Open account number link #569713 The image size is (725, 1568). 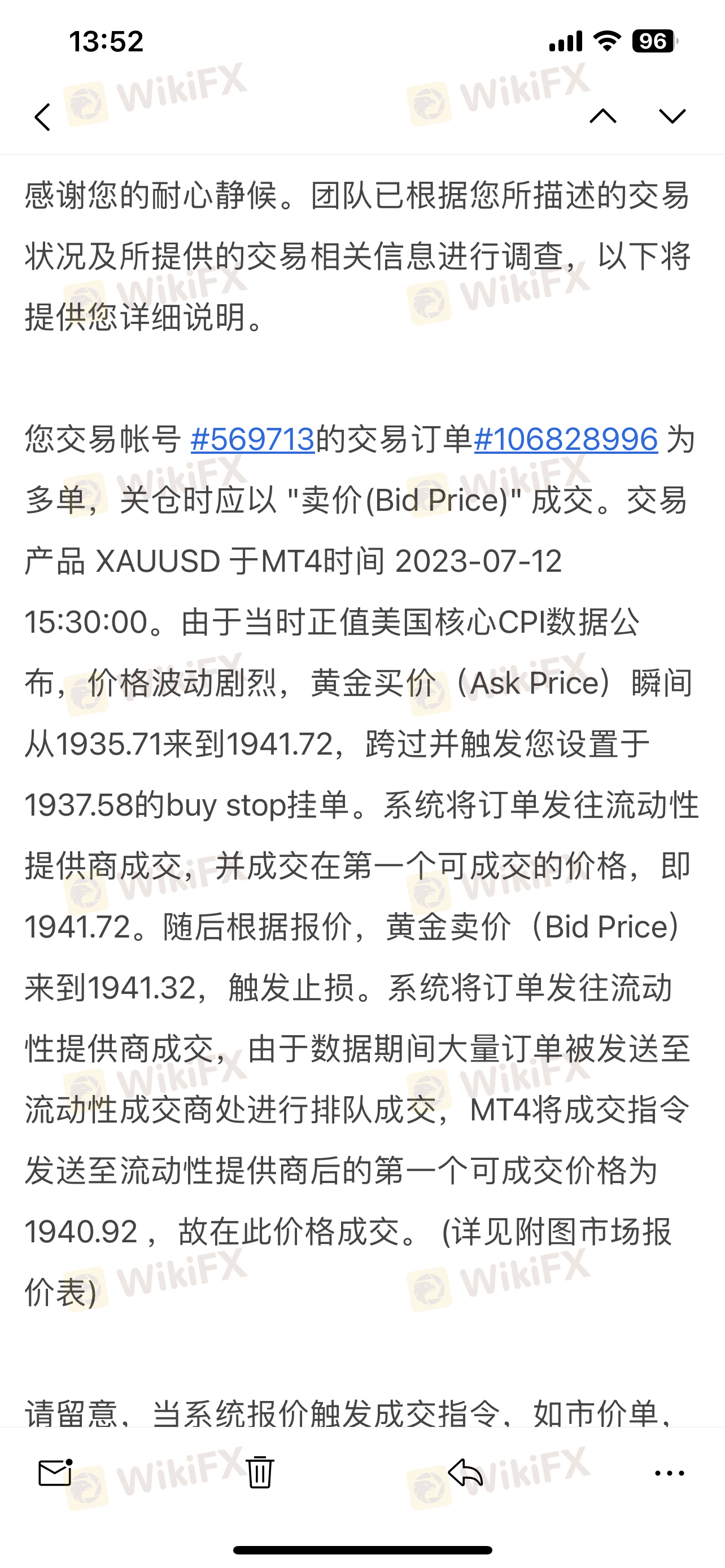coord(252,439)
